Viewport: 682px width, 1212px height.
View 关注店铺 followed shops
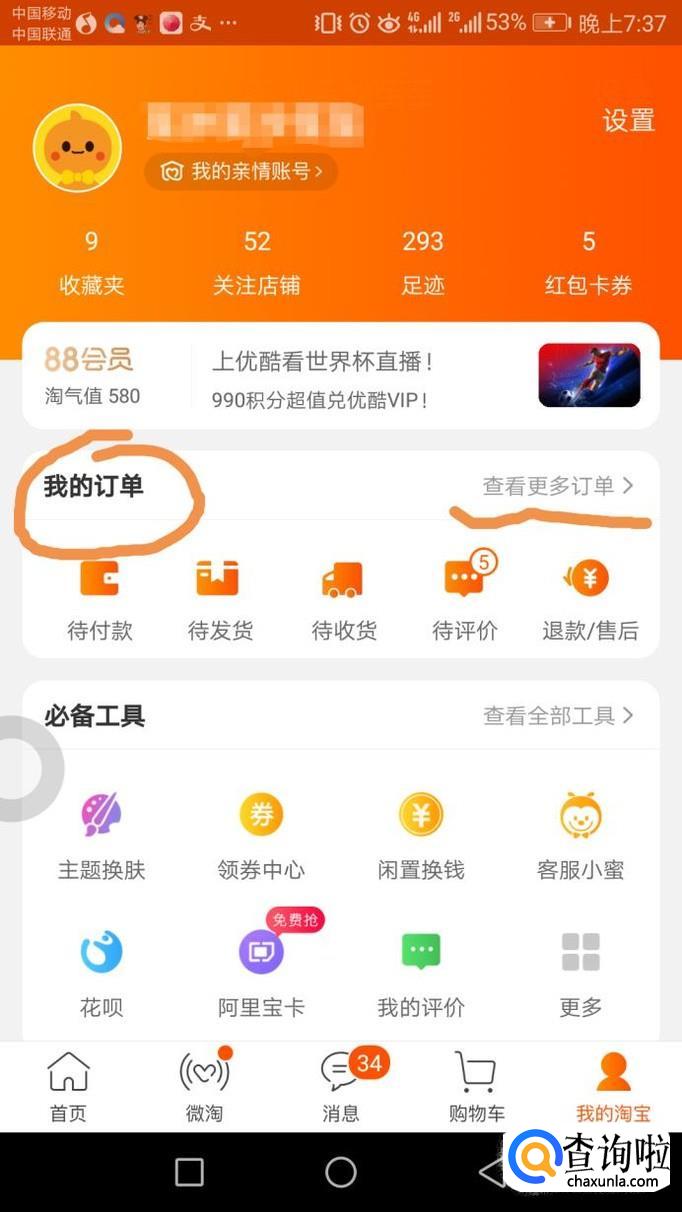[257, 263]
